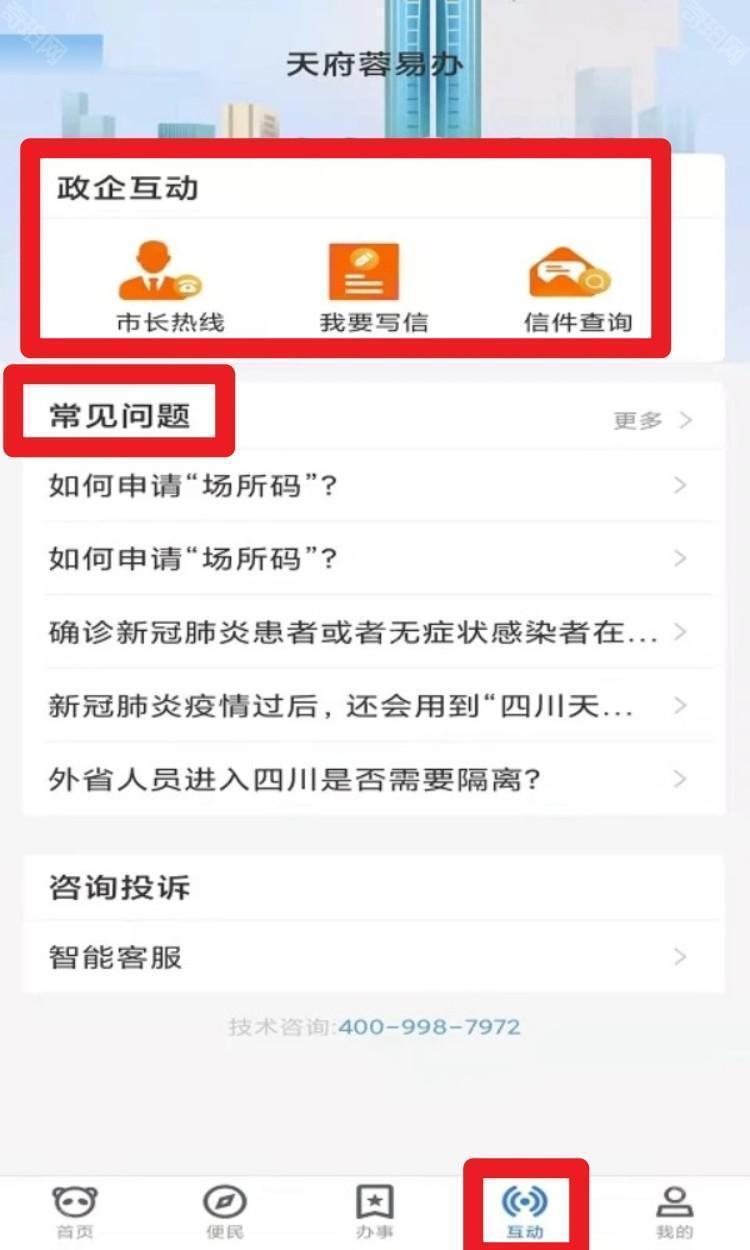This screenshot has width=750, height=1250.
Task: Call tech support number 400-998-7972
Action: (429, 1027)
